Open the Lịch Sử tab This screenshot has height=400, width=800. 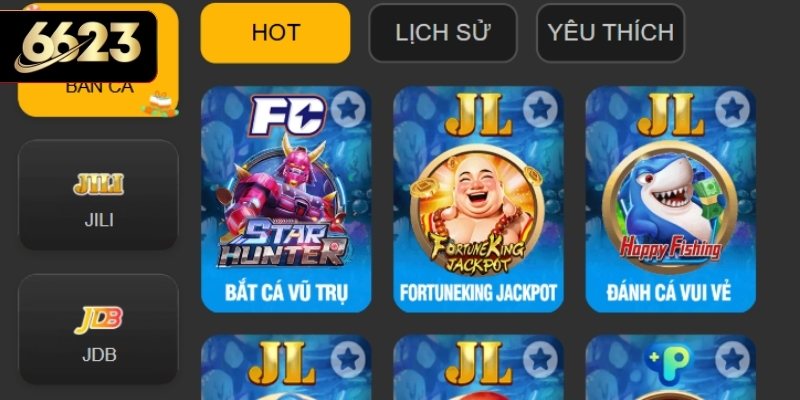[x=442, y=33]
